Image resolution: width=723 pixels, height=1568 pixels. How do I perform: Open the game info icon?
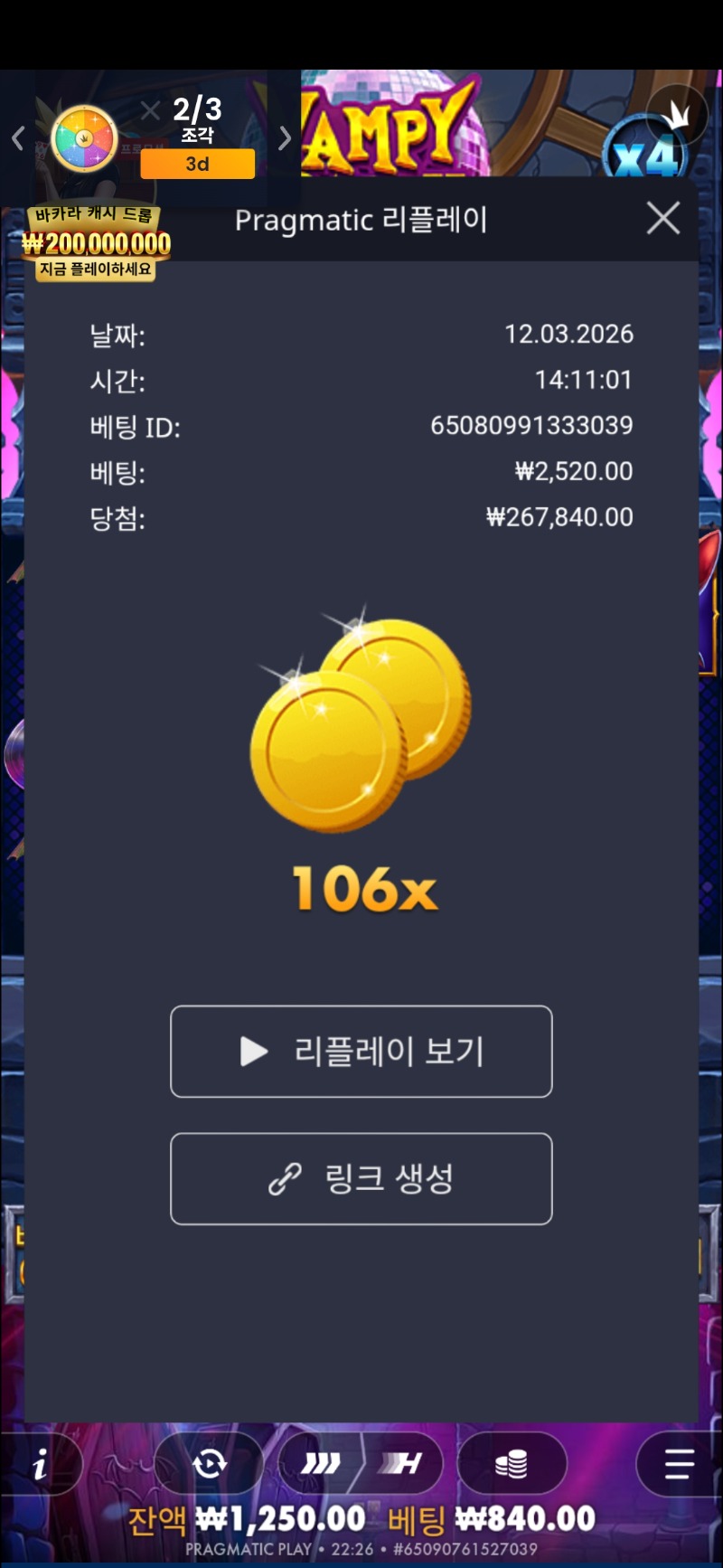point(41,1464)
